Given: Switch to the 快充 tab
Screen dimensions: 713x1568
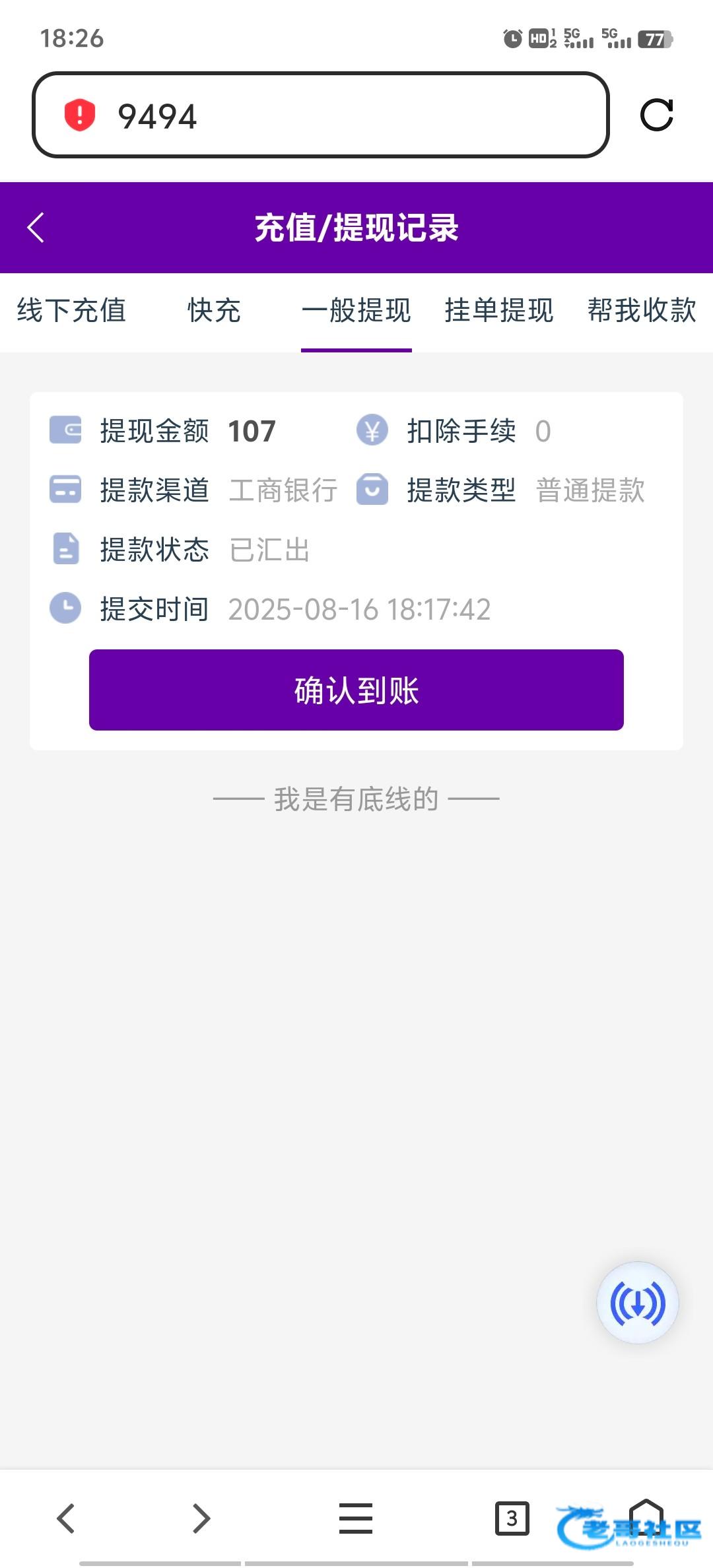Looking at the screenshot, I should pyautogui.click(x=214, y=310).
